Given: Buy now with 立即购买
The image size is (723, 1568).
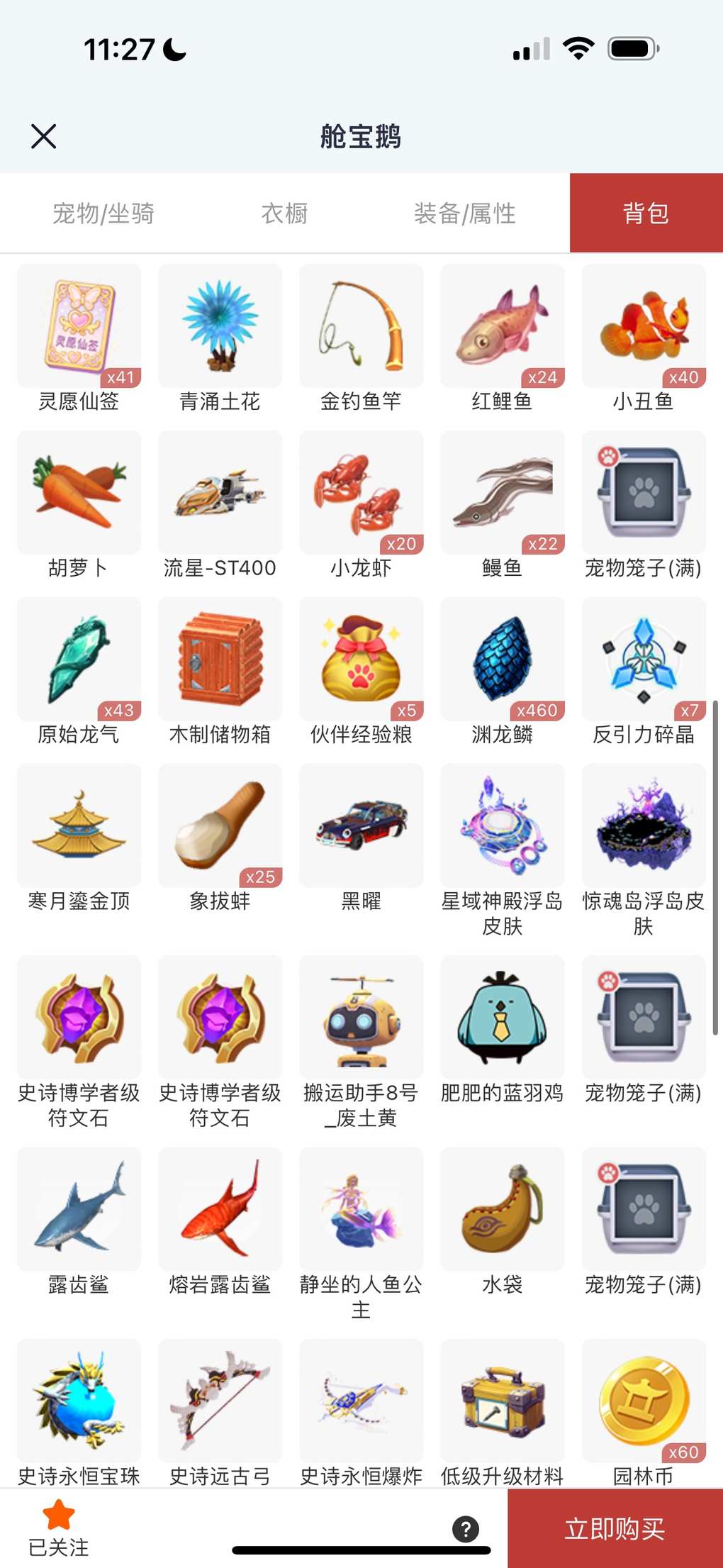Looking at the screenshot, I should point(615,1528).
